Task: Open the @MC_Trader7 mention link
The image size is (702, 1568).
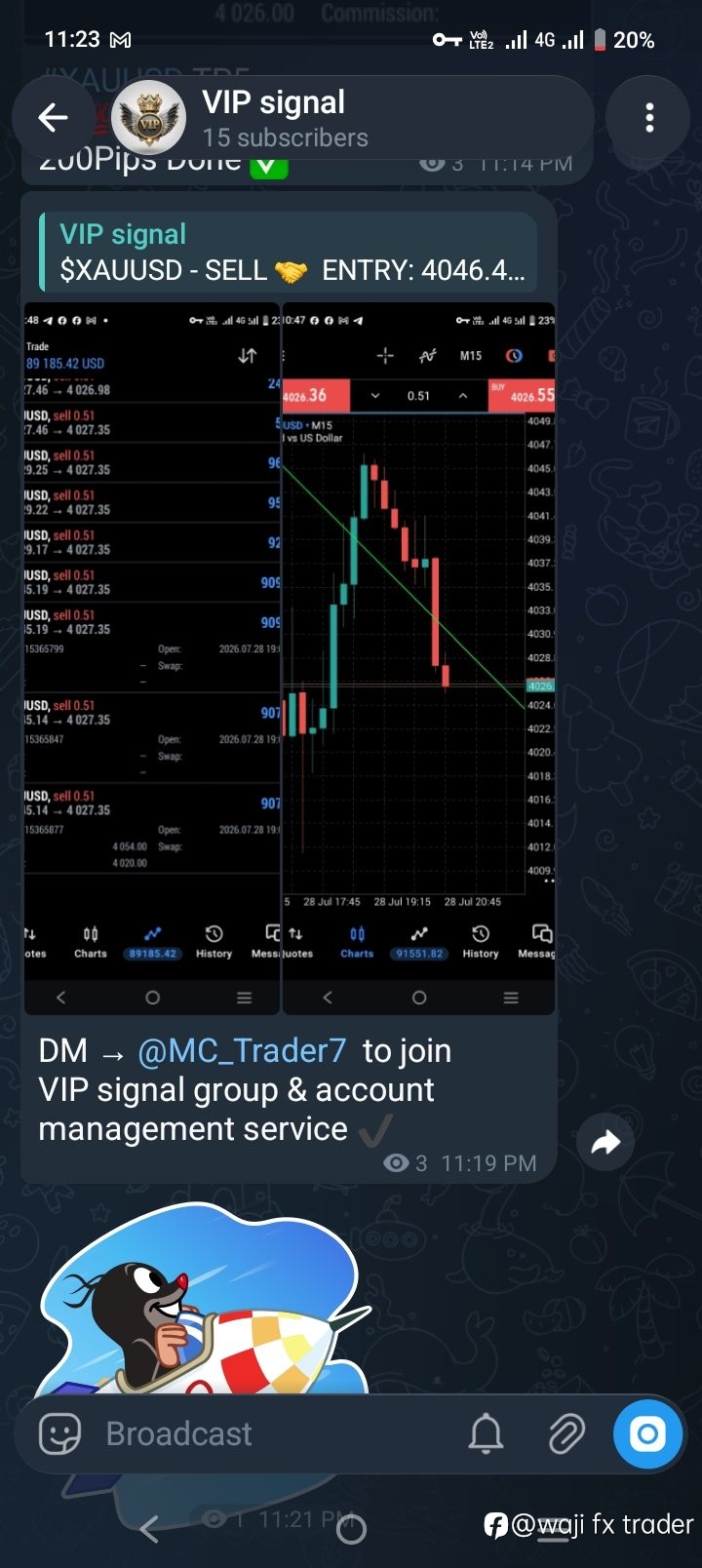Action: coord(242,1051)
